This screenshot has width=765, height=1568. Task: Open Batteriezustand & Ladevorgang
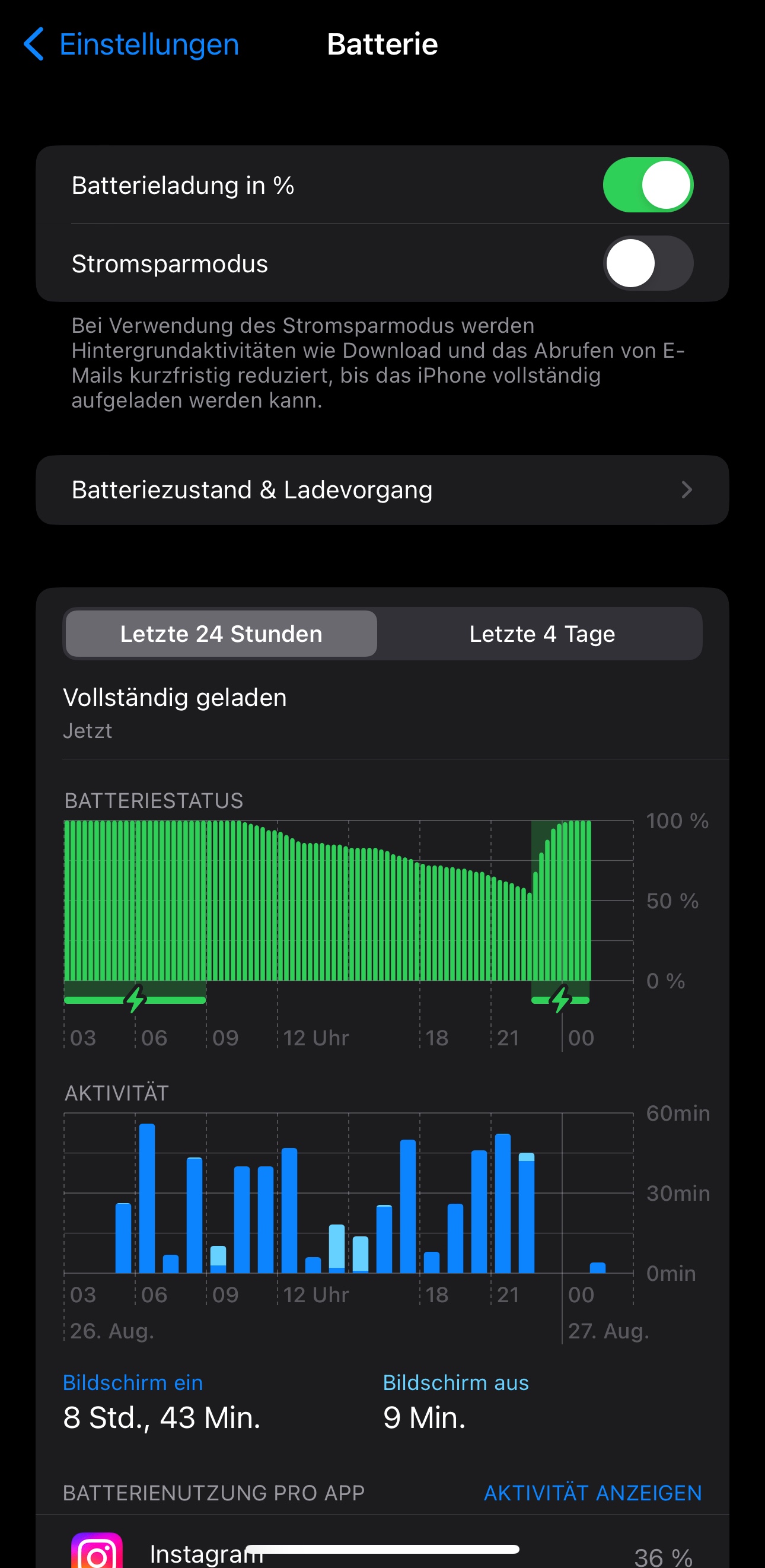point(382,490)
